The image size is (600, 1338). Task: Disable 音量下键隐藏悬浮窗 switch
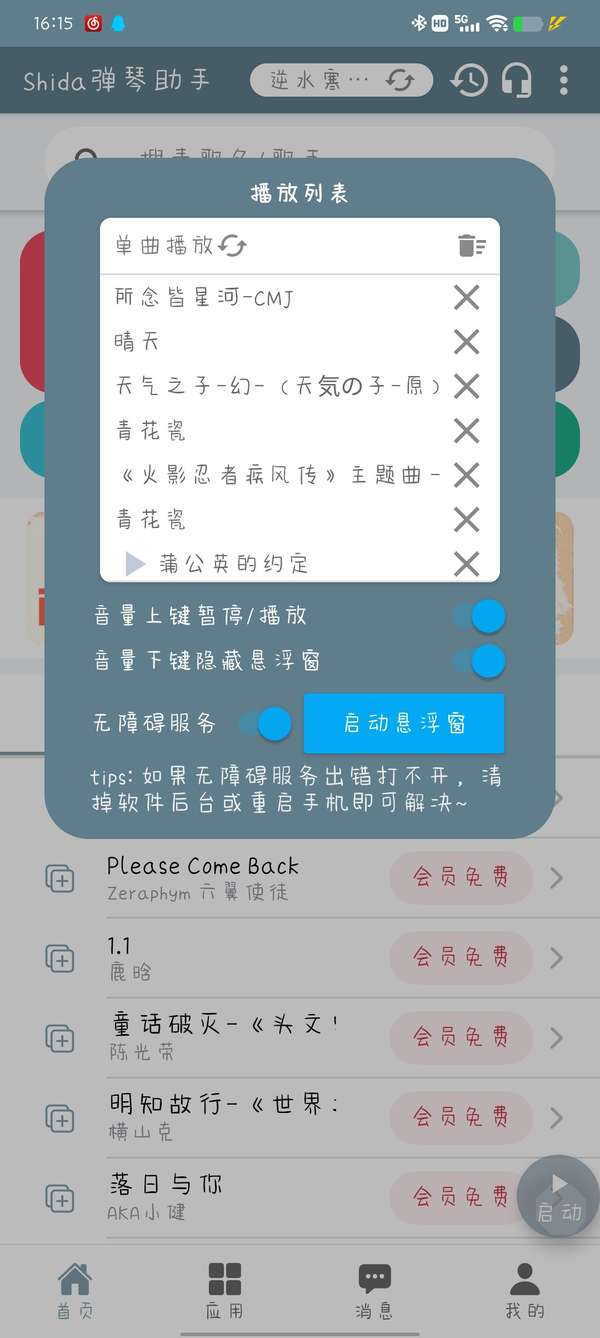(x=478, y=660)
